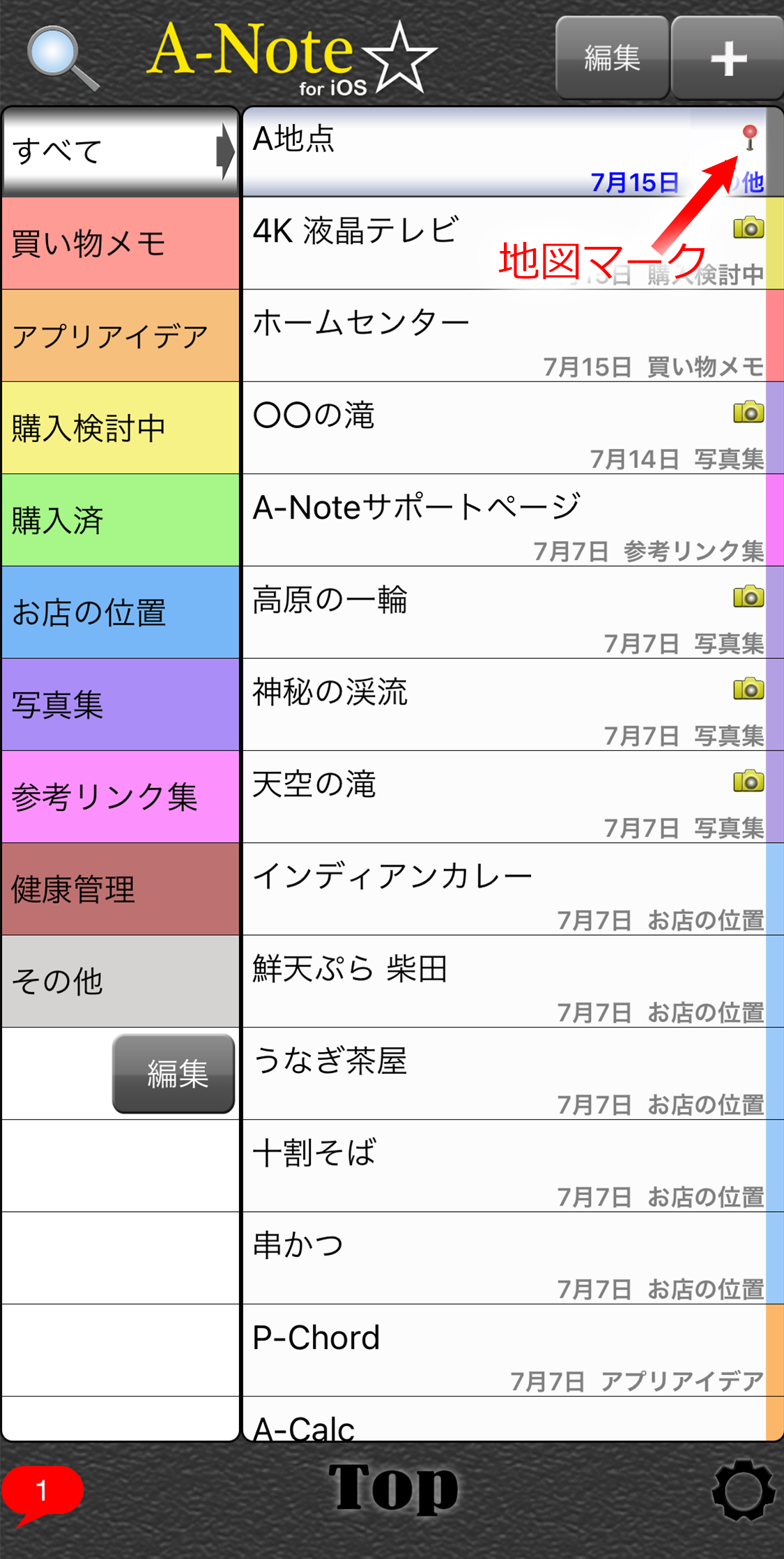Show the お店の位置 category
The width and height of the screenshot is (784, 1559).
(x=121, y=612)
